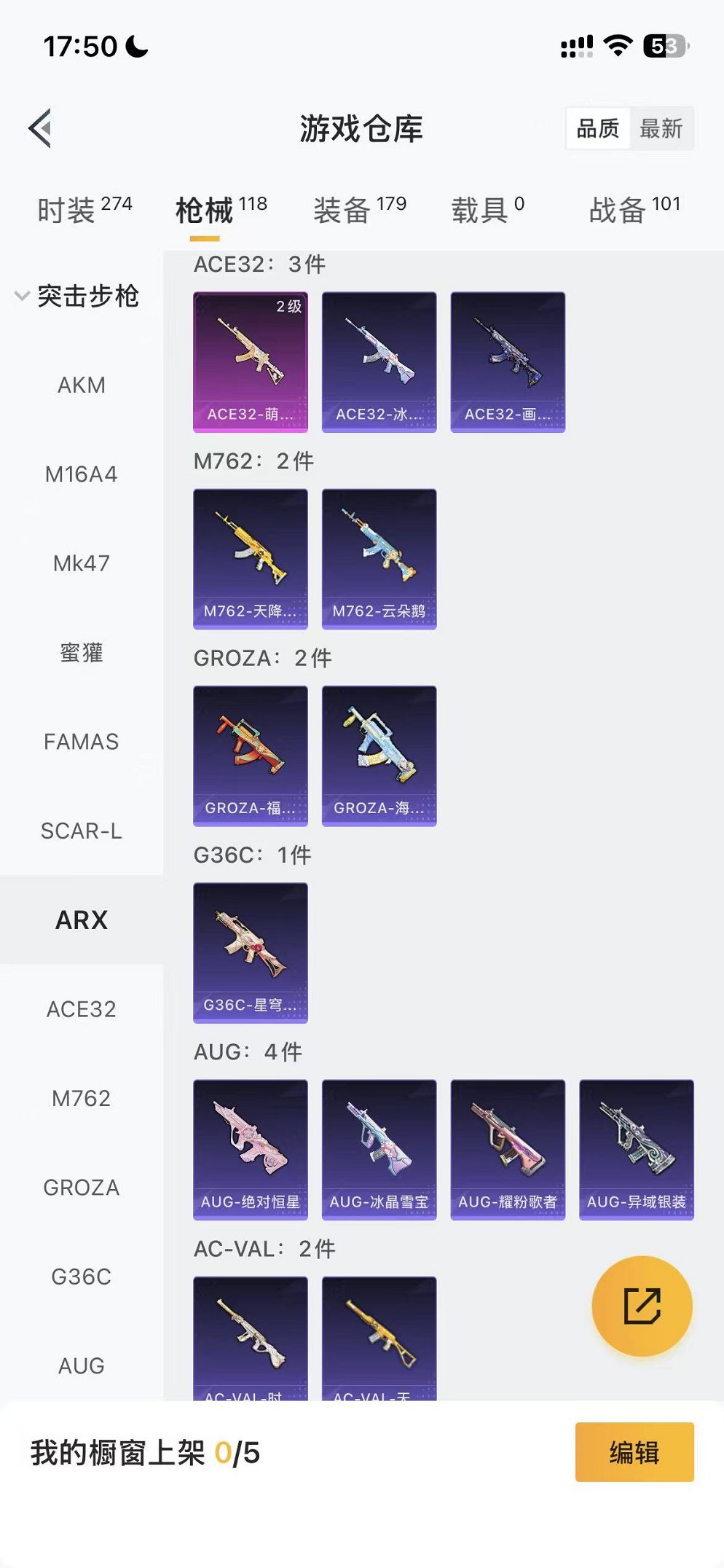The width and height of the screenshot is (724, 1568).
Task: Open the 载具 tab
Action: pyautogui.click(x=481, y=208)
